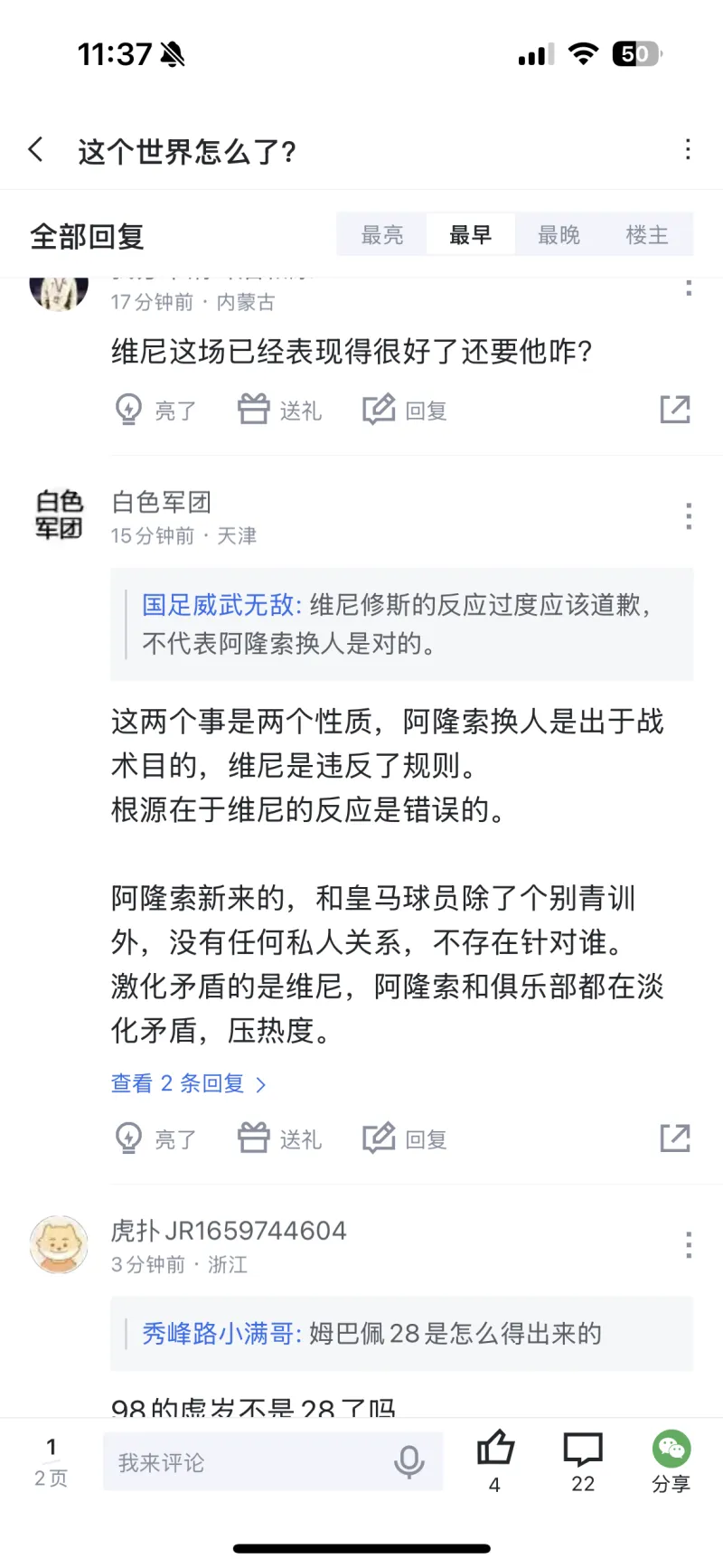Share the thread via 分享
This screenshot has width=723, height=1568.
click(x=671, y=1460)
